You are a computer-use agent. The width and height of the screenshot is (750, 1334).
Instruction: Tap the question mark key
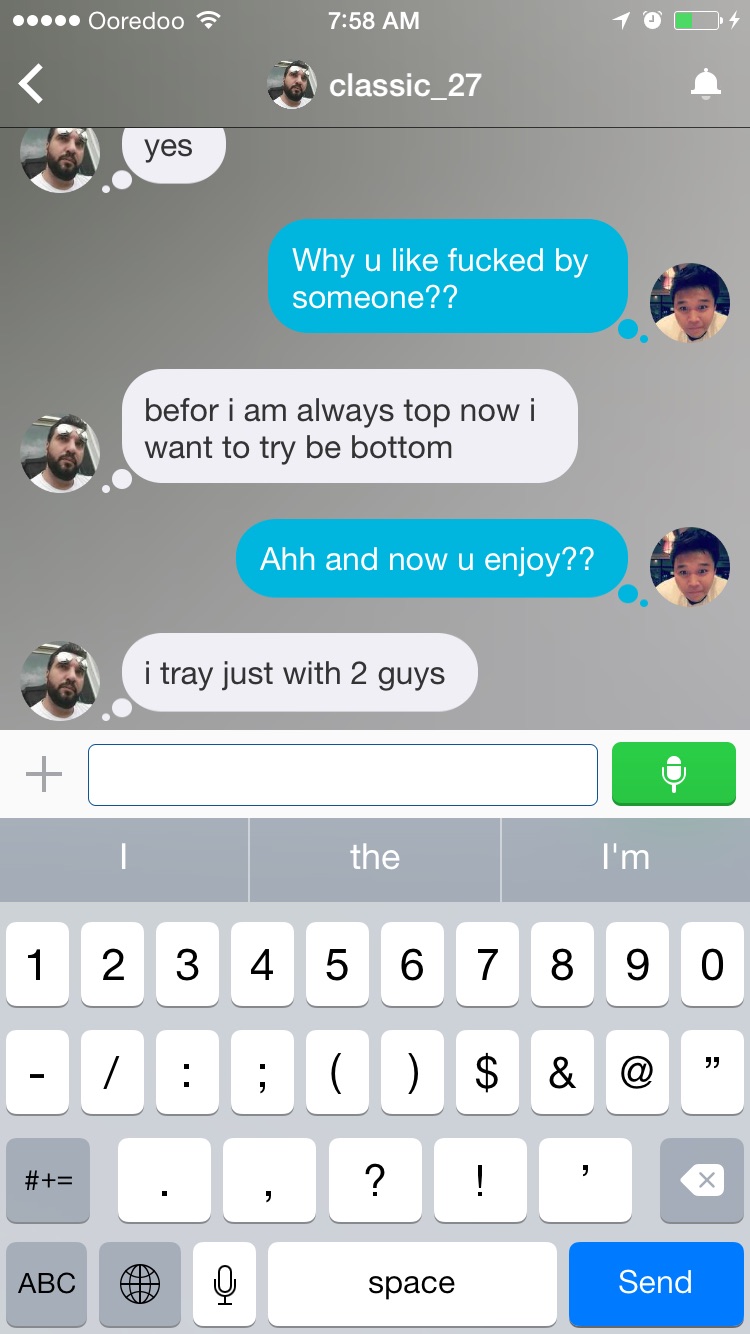[x=375, y=1180]
